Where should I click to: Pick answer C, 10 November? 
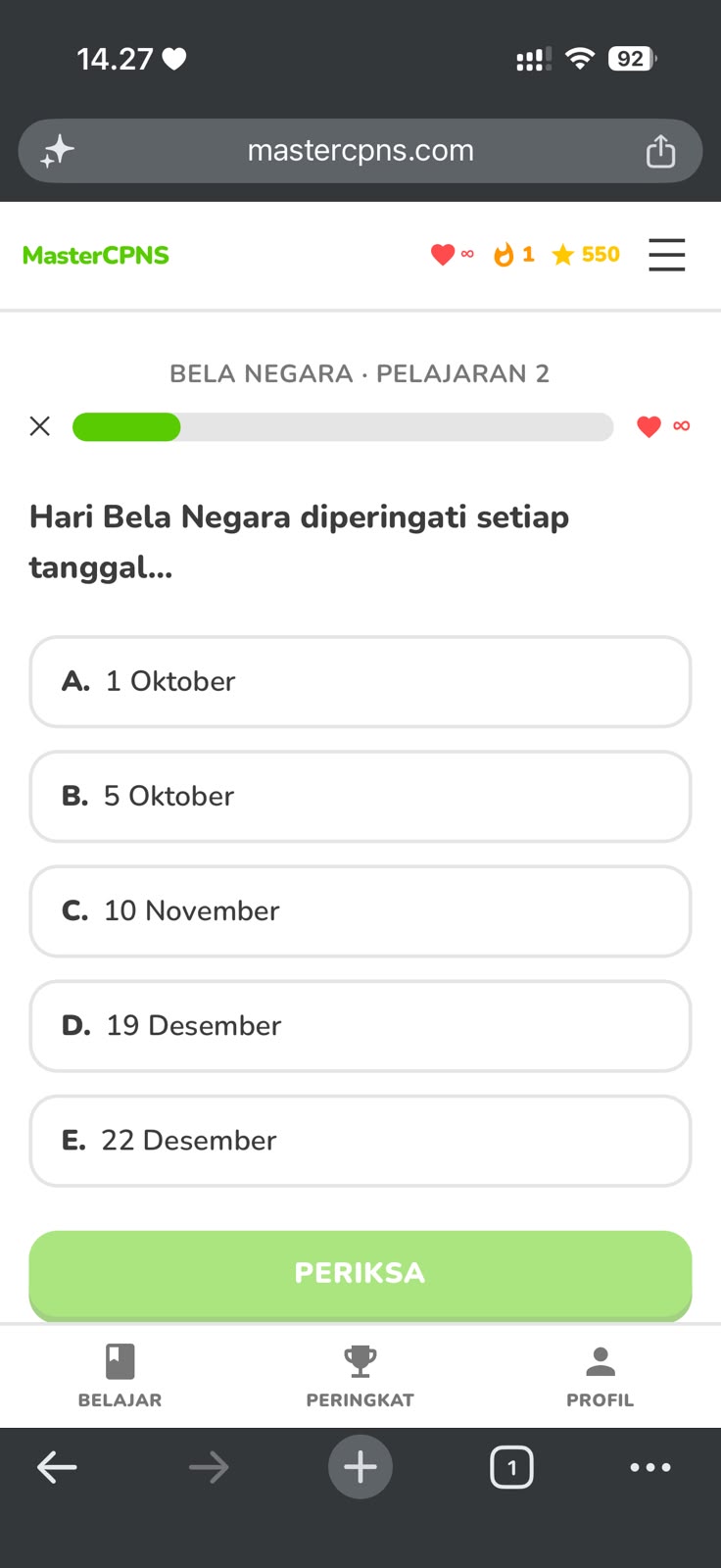[x=360, y=911]
